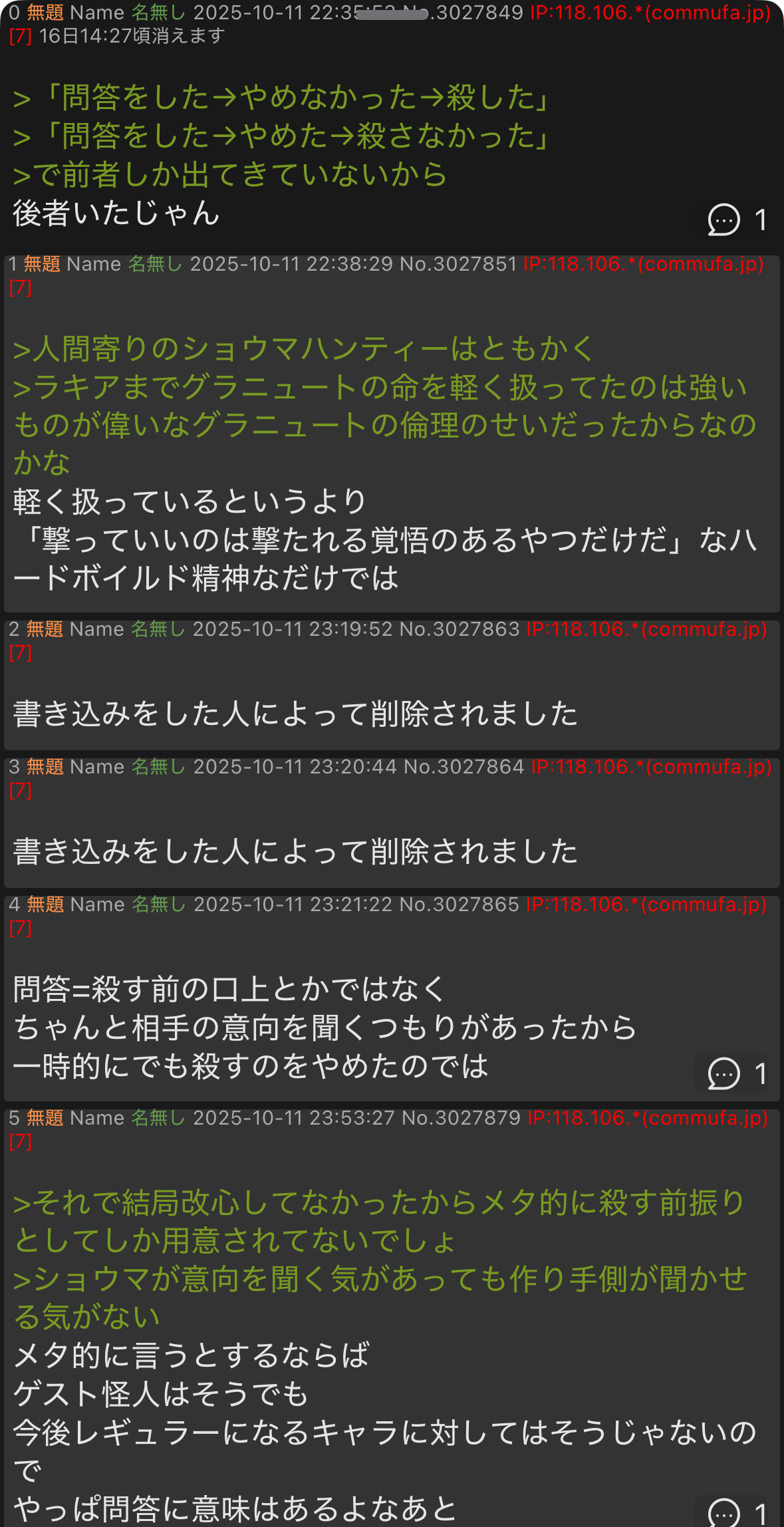The width and height of the screenshot is (784, 1527).
Task: View the [7] ID posts for No.3027879
Action: point(21,1142)
